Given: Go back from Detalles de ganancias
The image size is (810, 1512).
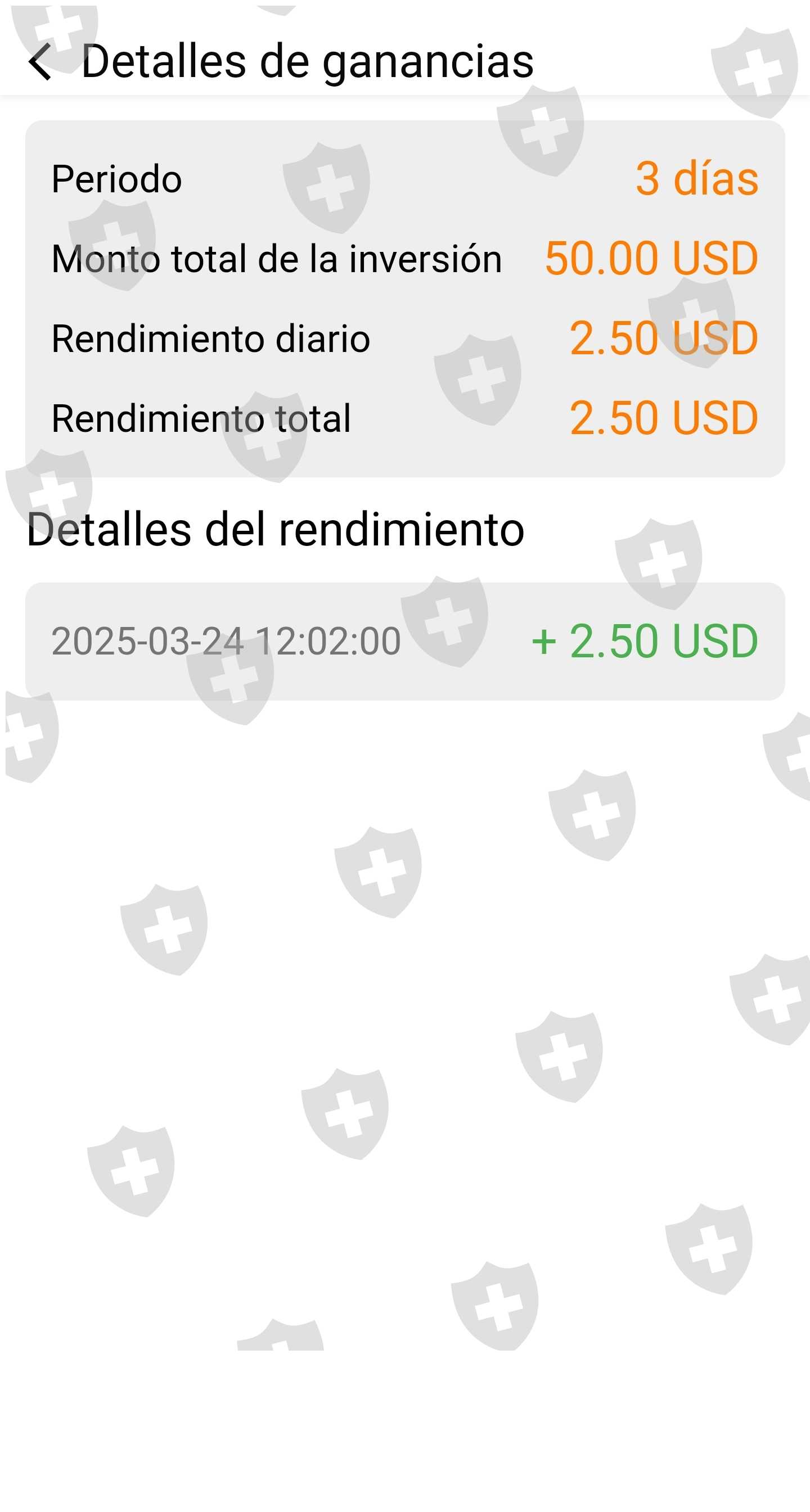Looking at the screenshot, I should (x=40, y=61).
